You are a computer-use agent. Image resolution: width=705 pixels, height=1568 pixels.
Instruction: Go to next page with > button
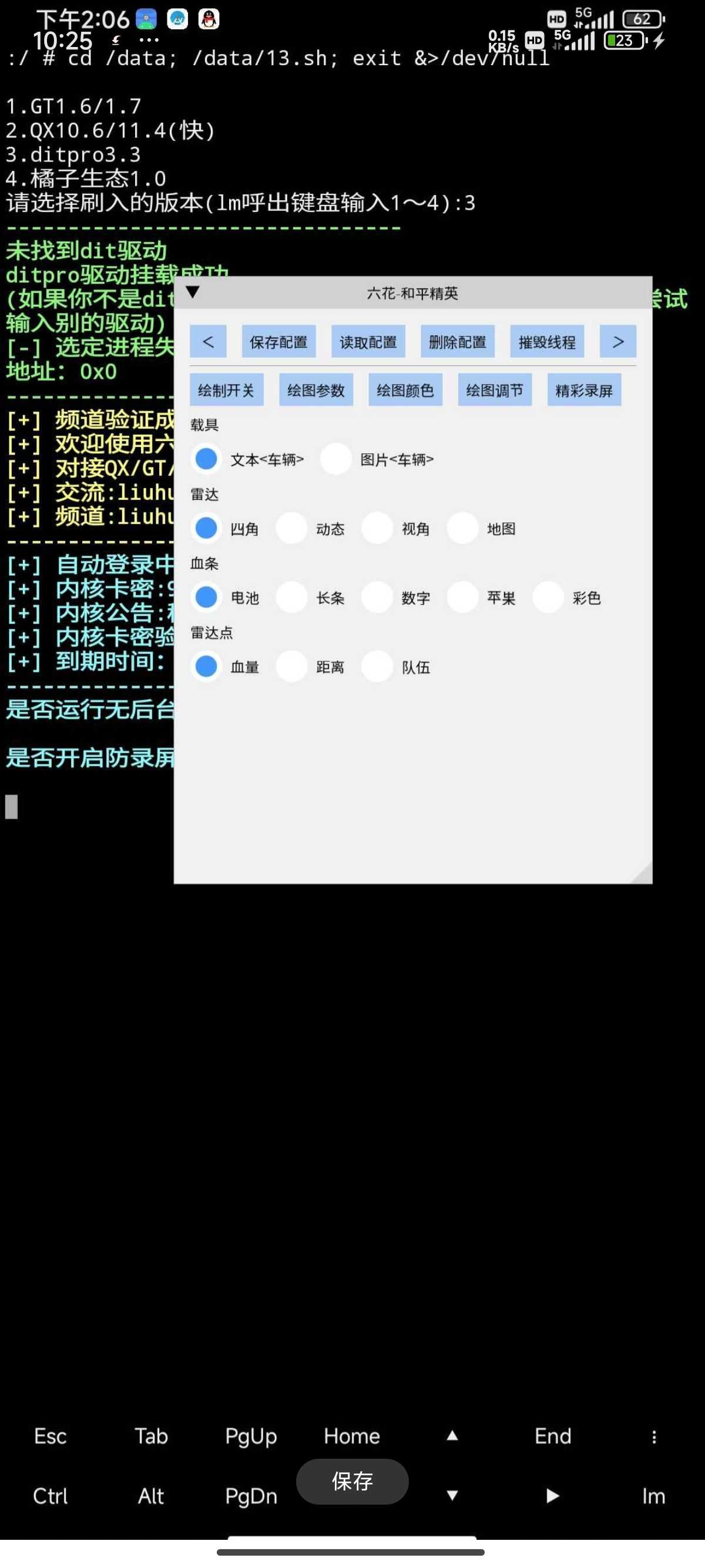tap(617, 341)
